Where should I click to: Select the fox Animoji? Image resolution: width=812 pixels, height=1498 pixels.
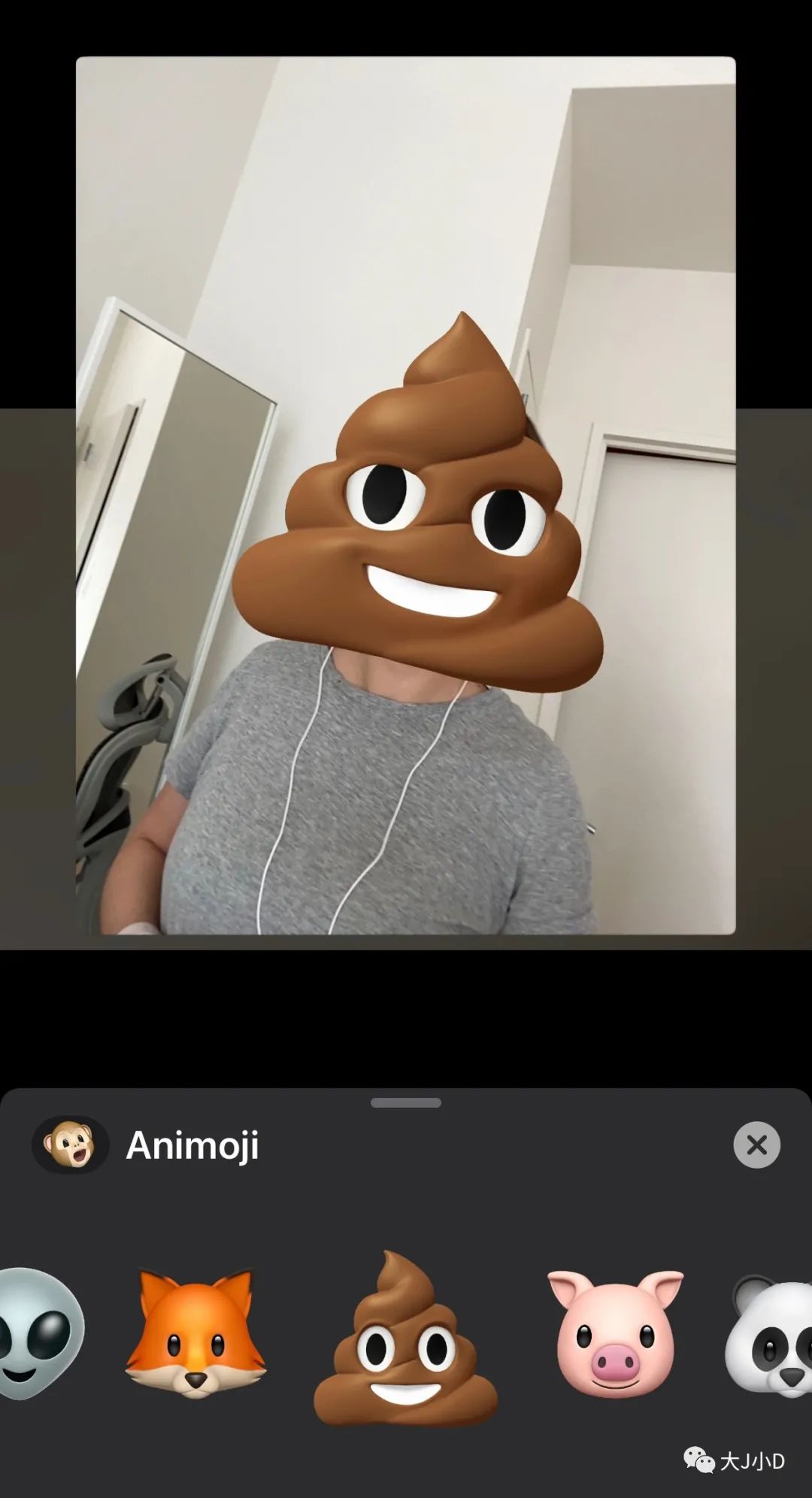coord(195,1333)
